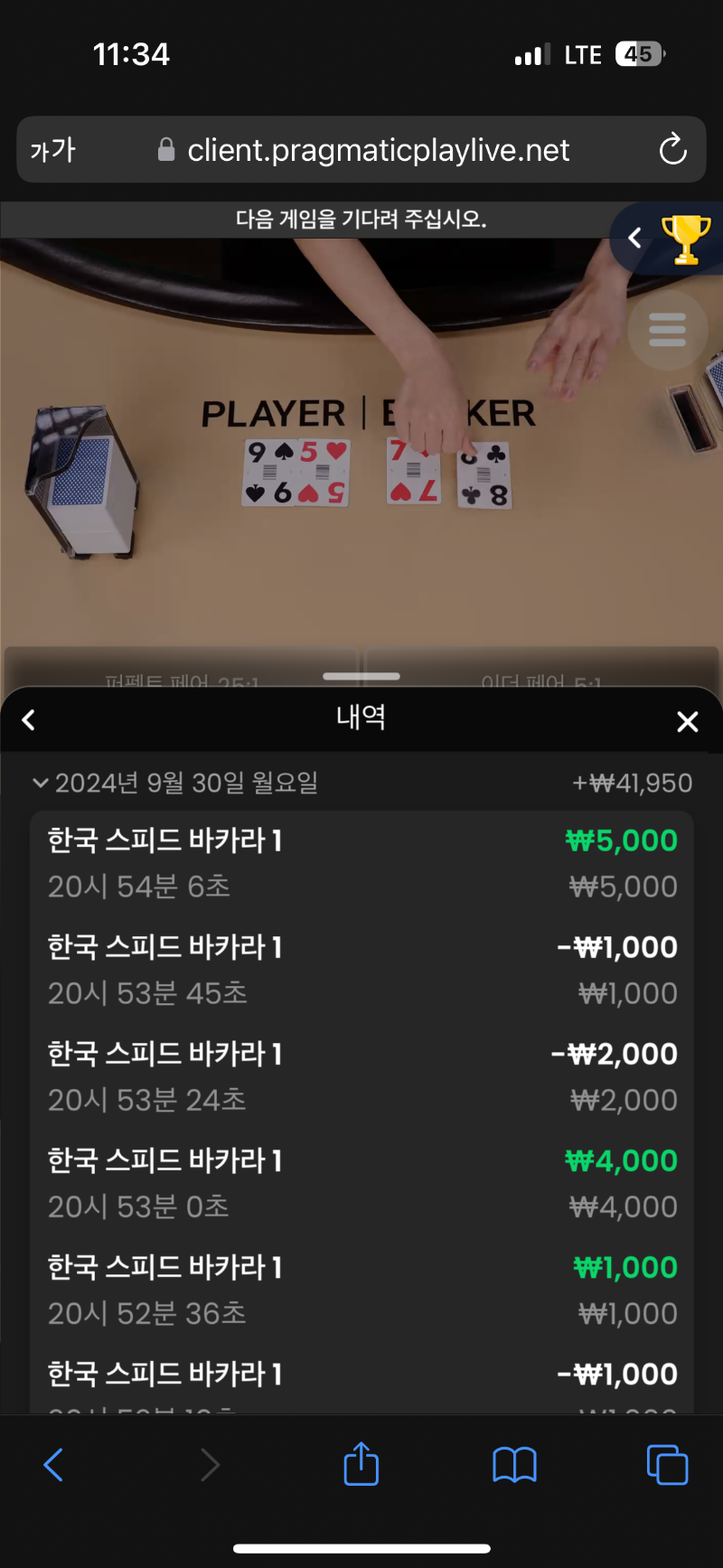
Task: Open the 가가 text size menu
Action: click(x=52, y=150)
